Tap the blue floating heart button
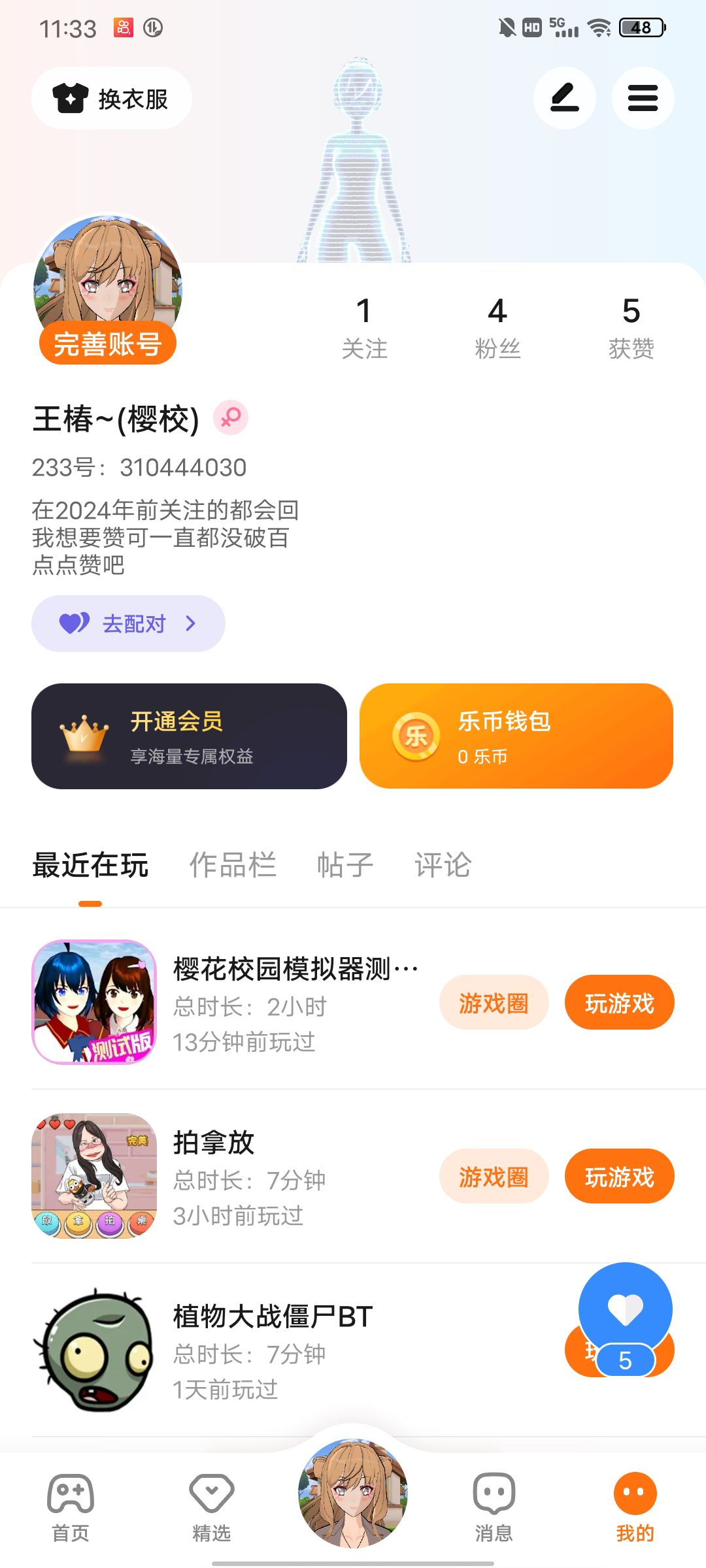Image resolution: width=706 pixels, height=1568 pixels. point(625,1310)
